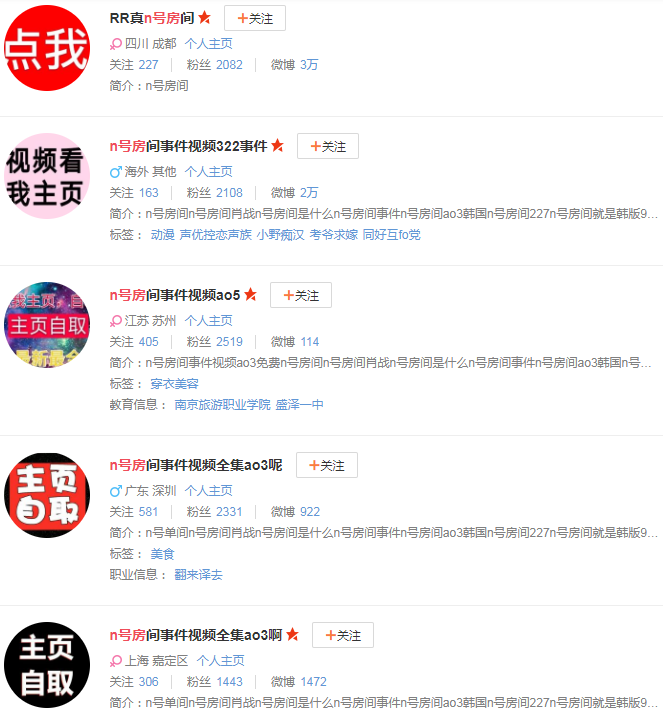Open the username n号房间事件视频322事件
The height and width of the screenshot is (722, 663).
coord(188,146)
